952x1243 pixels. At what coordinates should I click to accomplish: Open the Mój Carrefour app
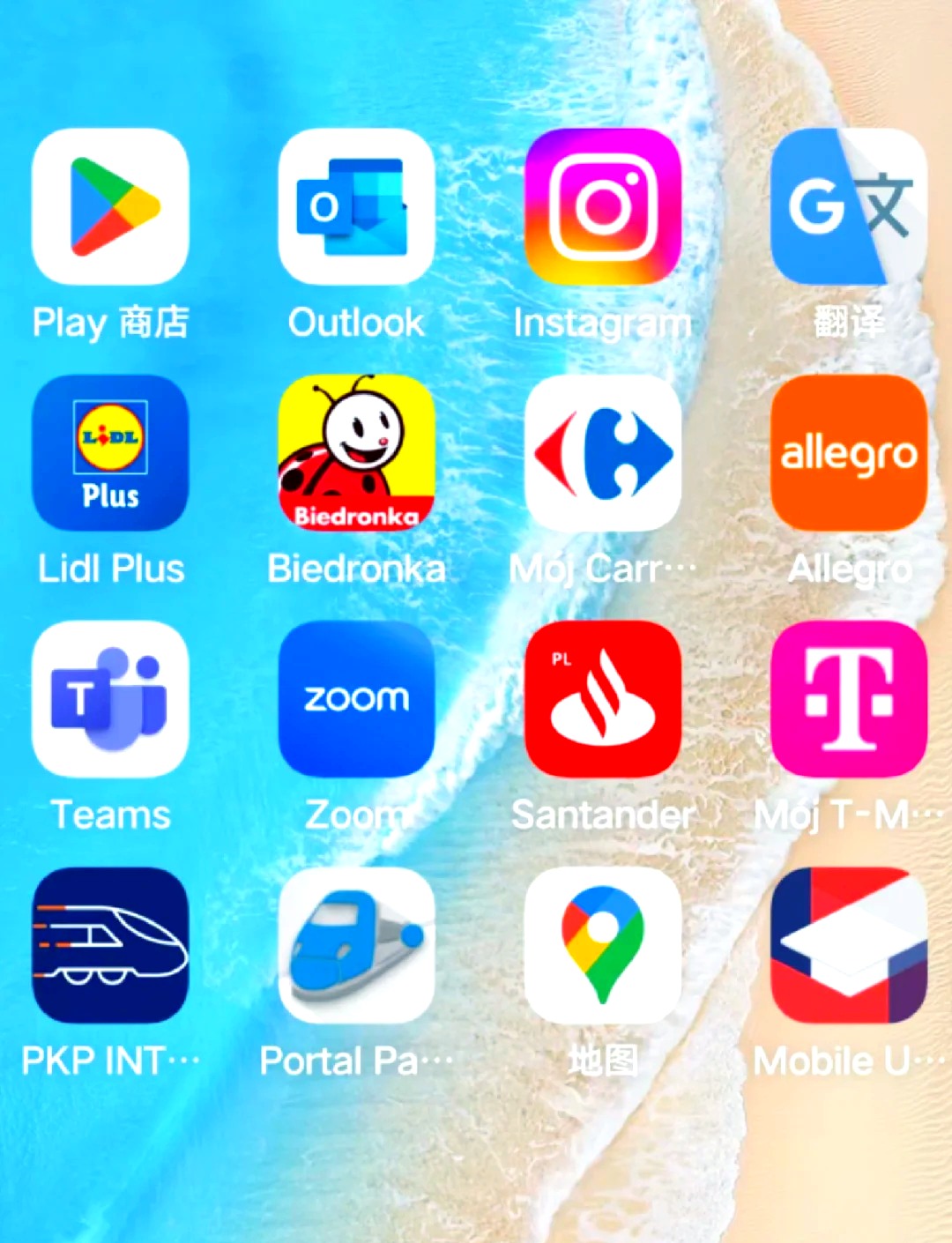coord(603,452)
